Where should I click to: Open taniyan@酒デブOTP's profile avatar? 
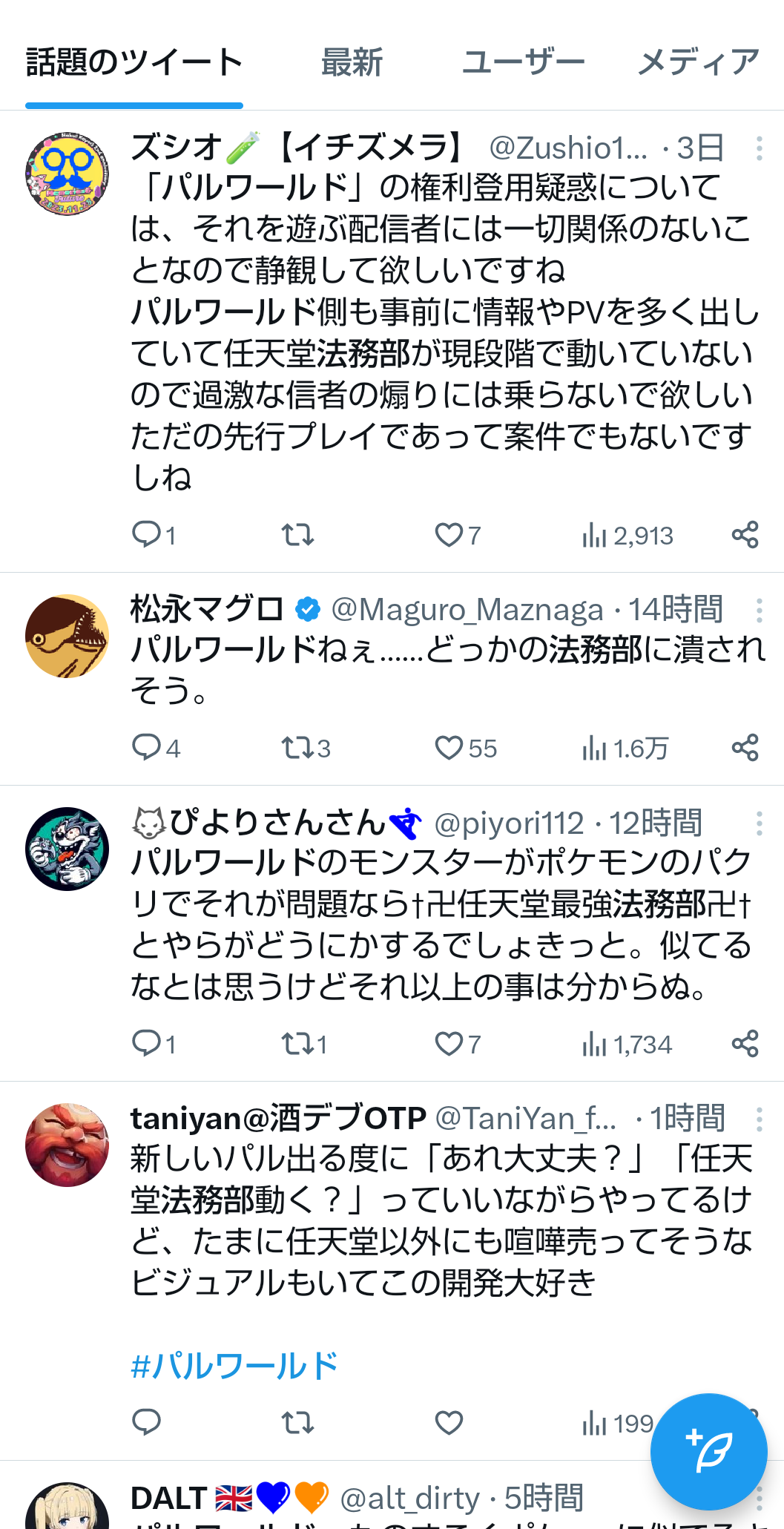pyautogui.click(x=67, y=1145)
